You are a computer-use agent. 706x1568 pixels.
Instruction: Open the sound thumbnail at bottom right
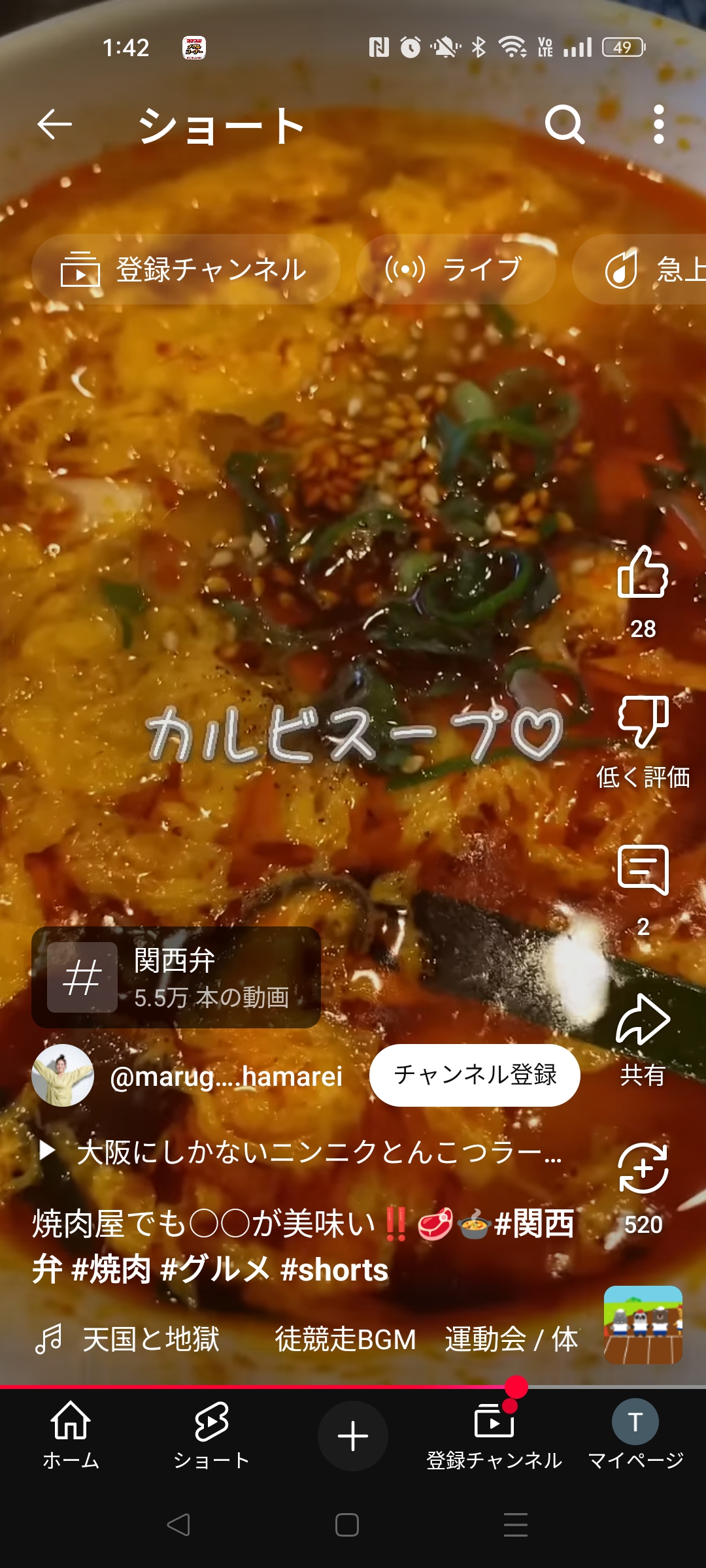point(643,1325)
